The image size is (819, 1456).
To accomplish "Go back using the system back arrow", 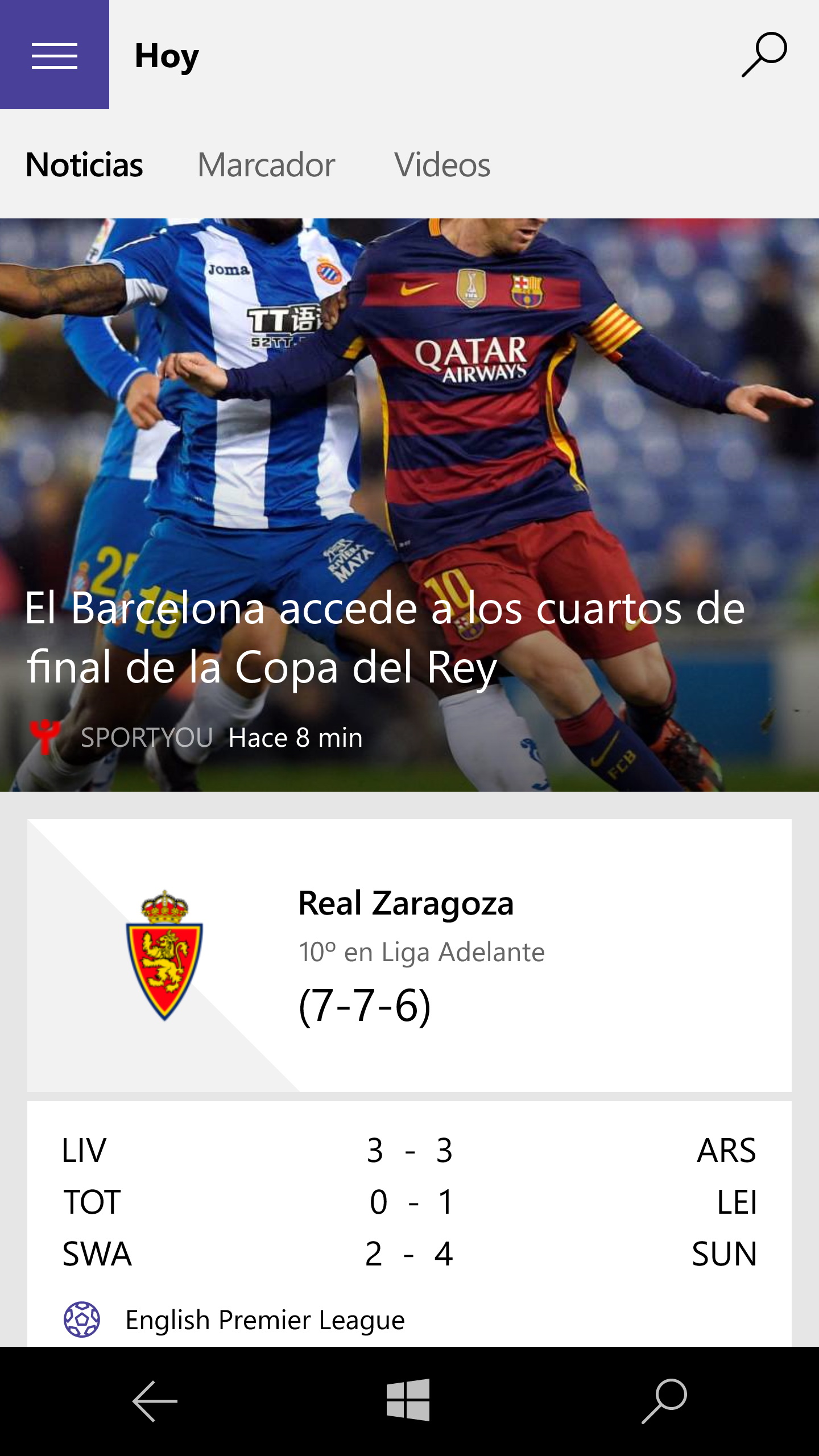I will (155, 1401).
